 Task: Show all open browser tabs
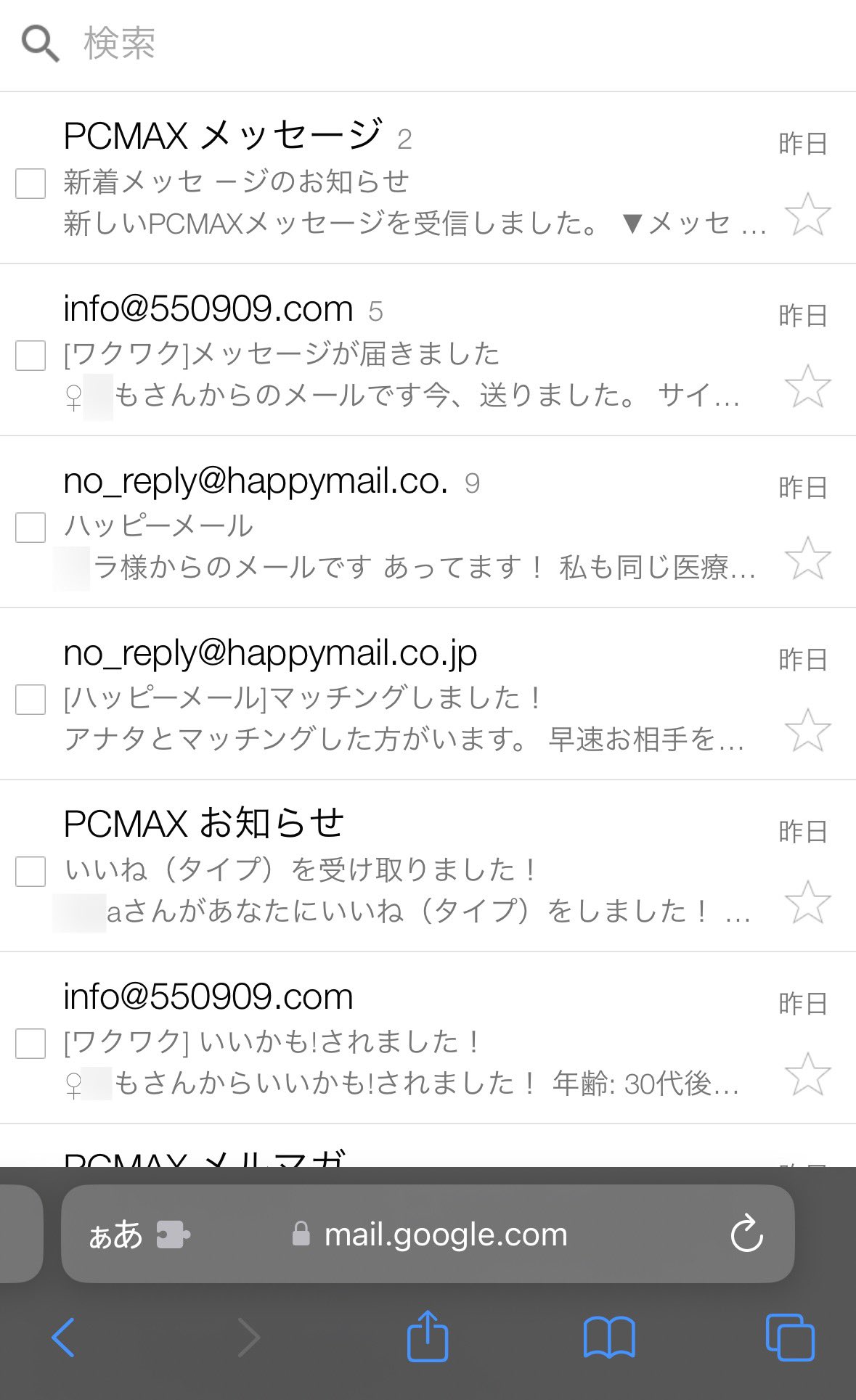790,1337
